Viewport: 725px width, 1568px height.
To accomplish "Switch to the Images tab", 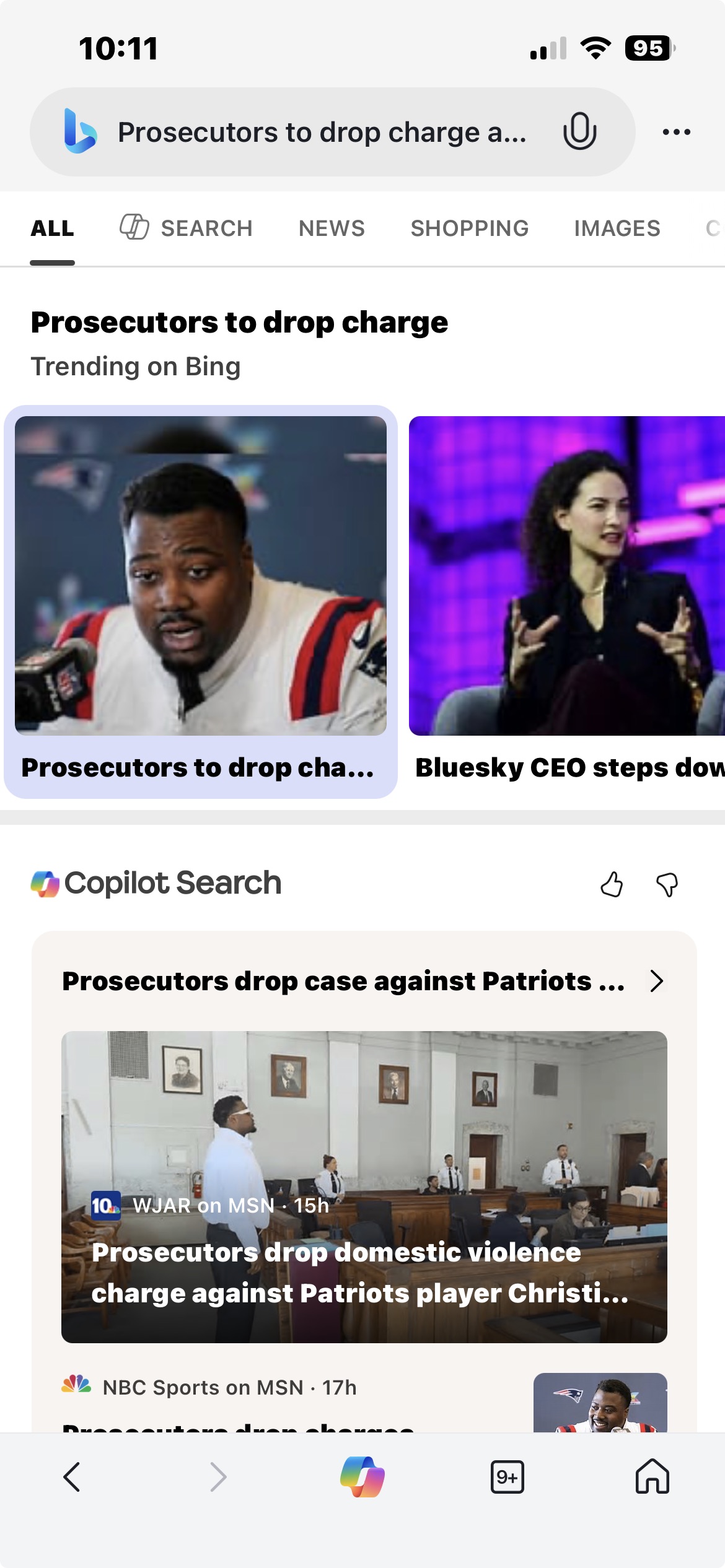I will 617,228.
